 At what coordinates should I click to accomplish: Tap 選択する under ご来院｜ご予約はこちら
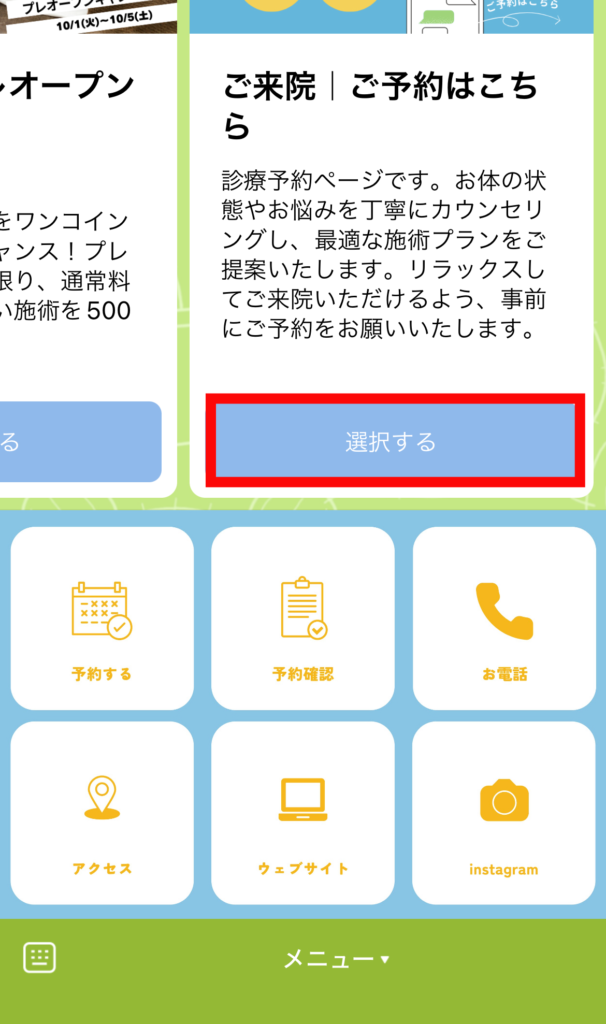coord(391,442)
